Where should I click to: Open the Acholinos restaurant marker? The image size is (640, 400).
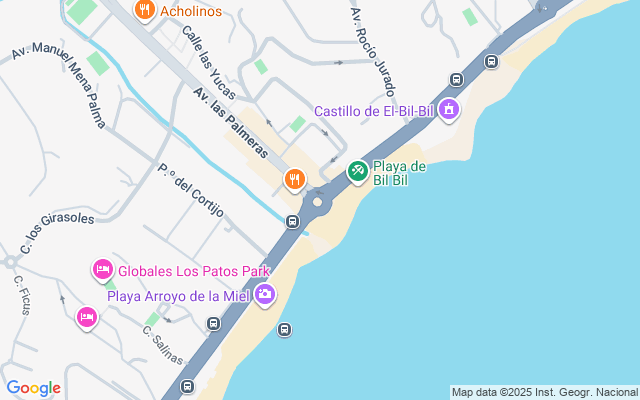[145, 12]
